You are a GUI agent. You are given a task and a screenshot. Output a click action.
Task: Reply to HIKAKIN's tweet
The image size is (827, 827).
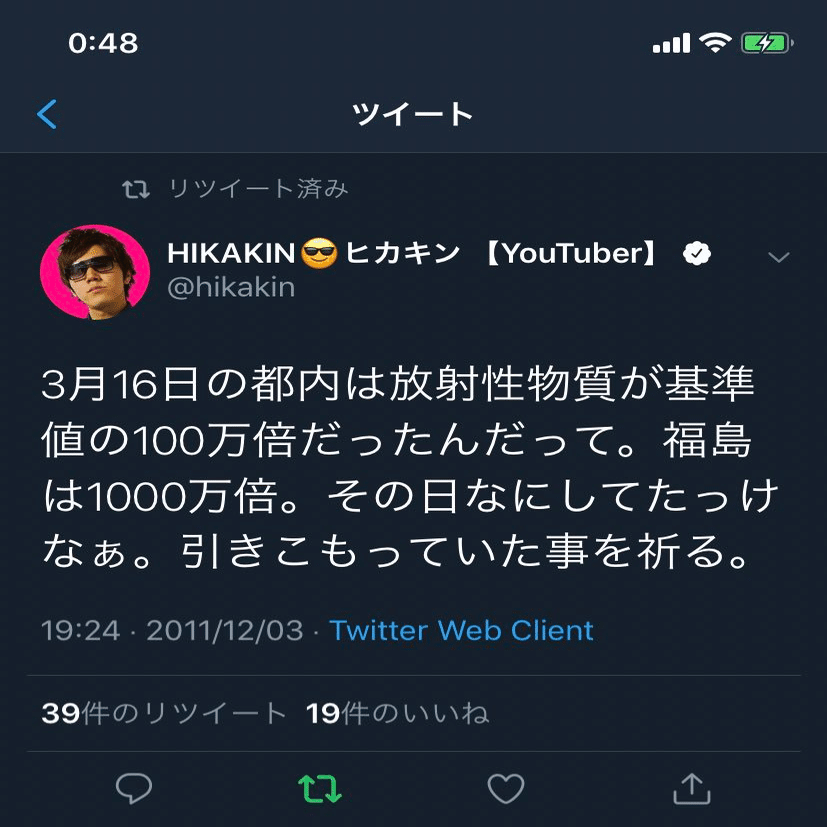[x=134, y=789]
